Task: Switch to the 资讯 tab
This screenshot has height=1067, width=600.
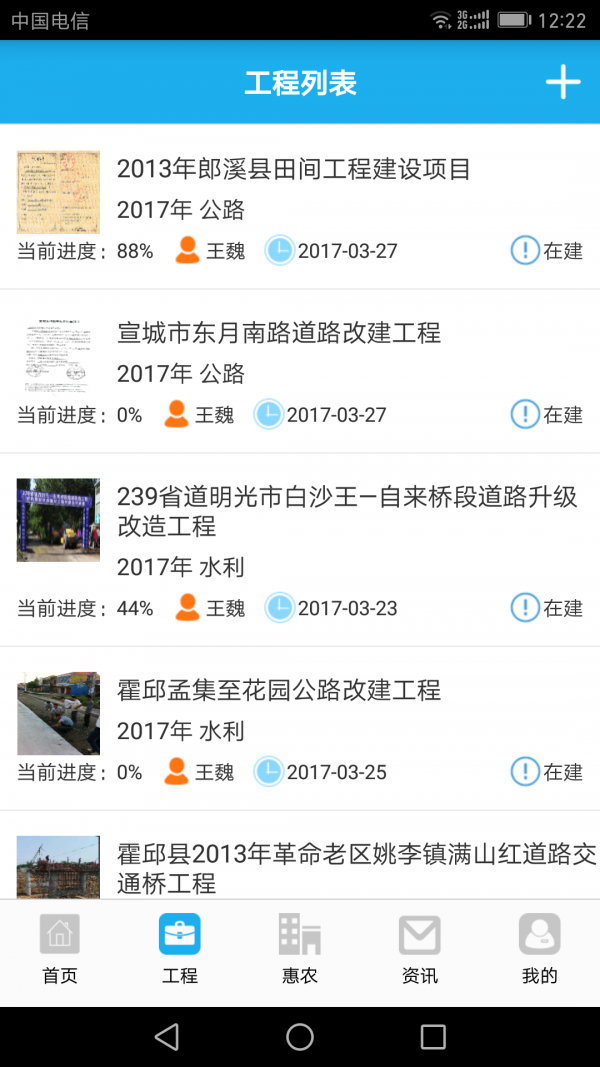Action: (x=420, y=950)
